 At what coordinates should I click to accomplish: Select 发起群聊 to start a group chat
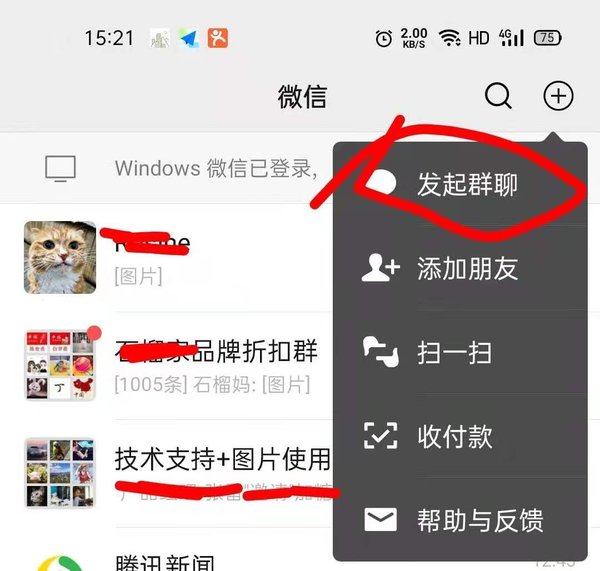click(466, 186)
